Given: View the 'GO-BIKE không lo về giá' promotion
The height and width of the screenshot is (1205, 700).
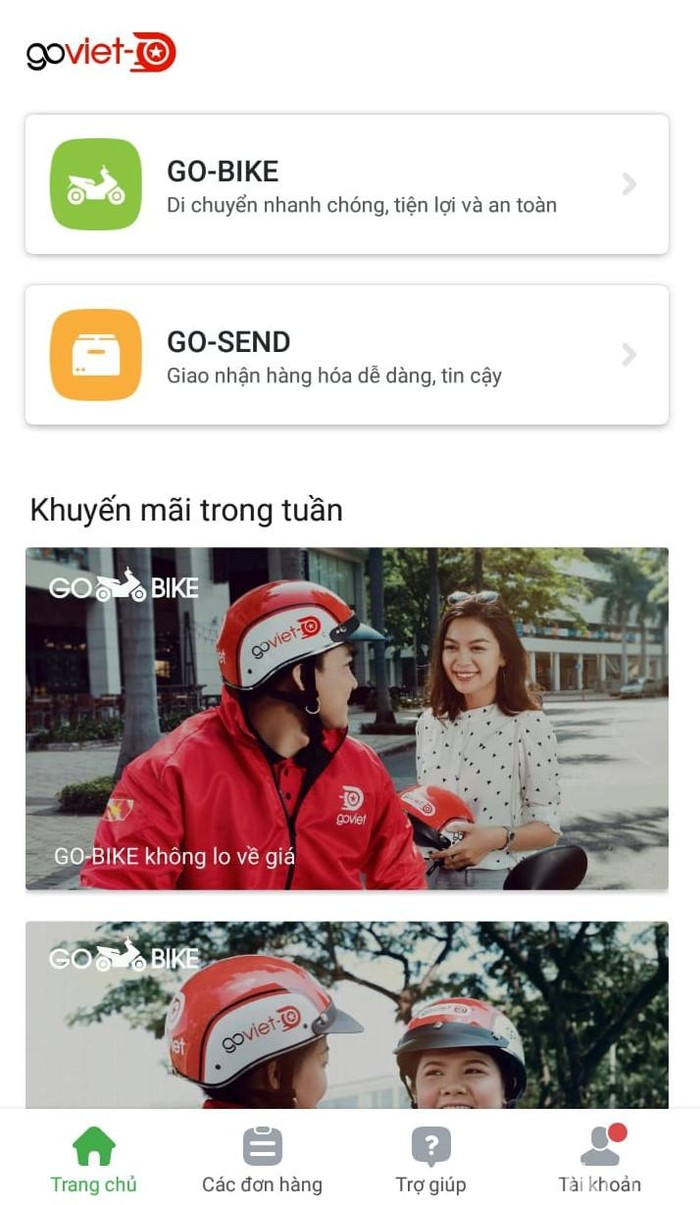Looking at the screenshot, I should [x=346, y=718].
